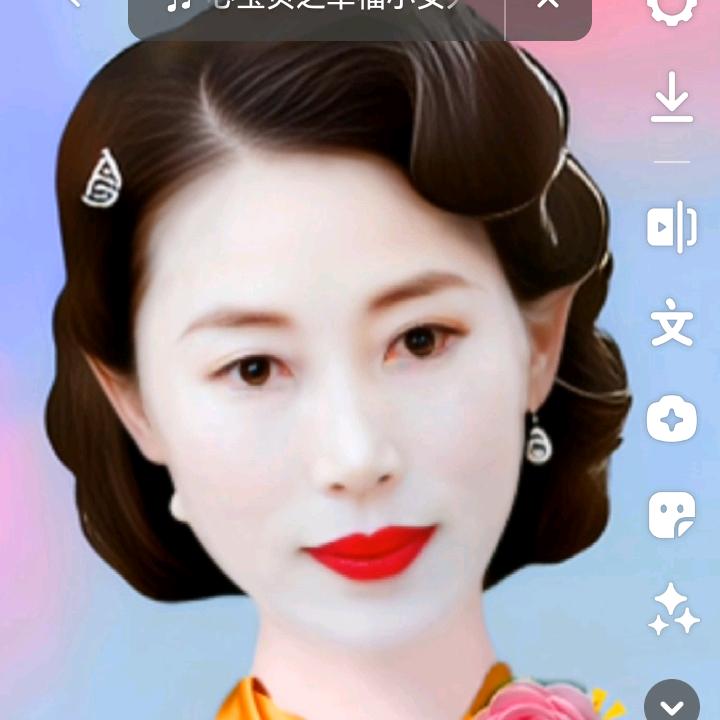720x720 pixels.
Task: Remove the selected music with the X
Action: tap(548, 6)
